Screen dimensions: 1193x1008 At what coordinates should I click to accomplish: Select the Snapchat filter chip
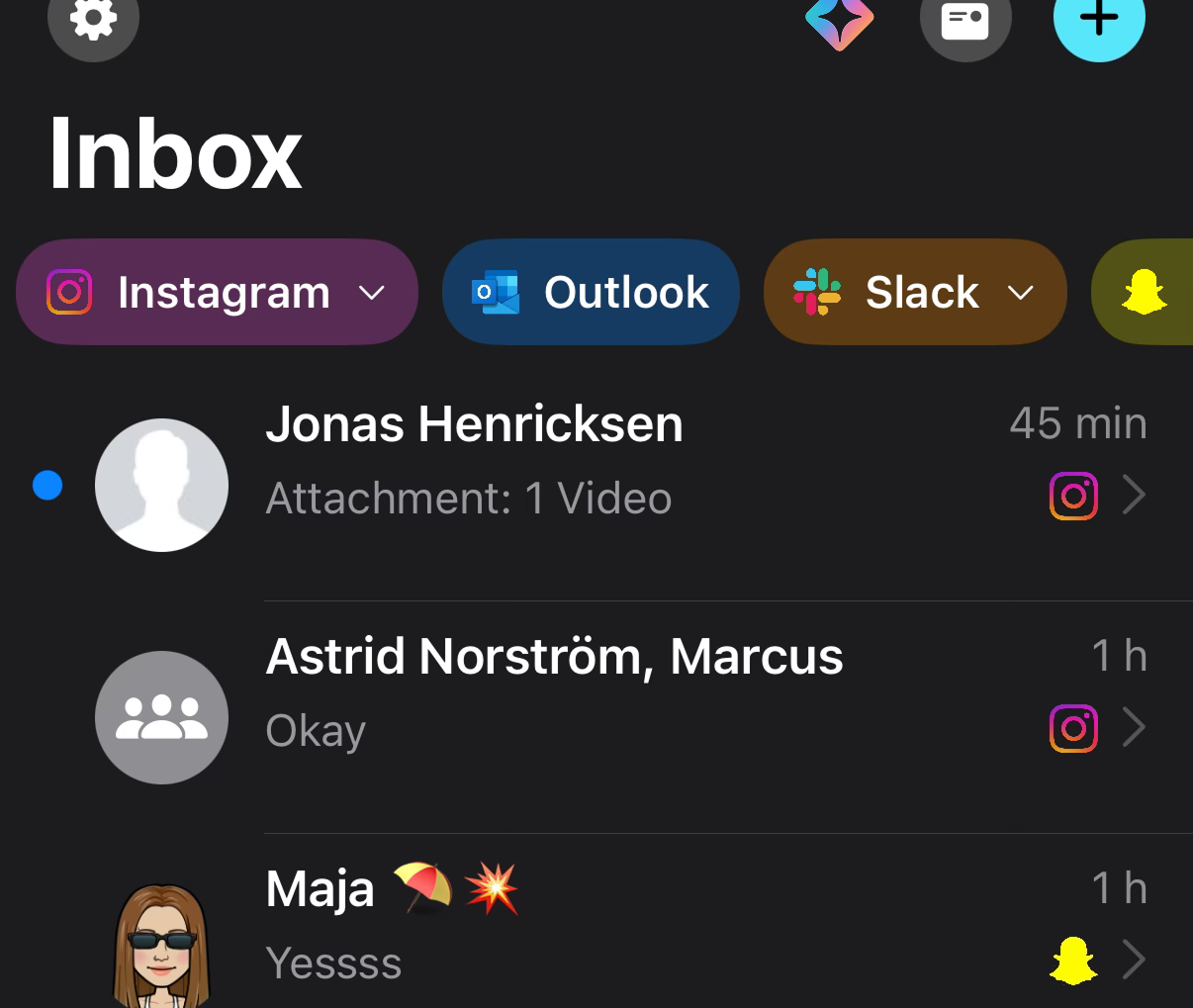[1145, 293]
